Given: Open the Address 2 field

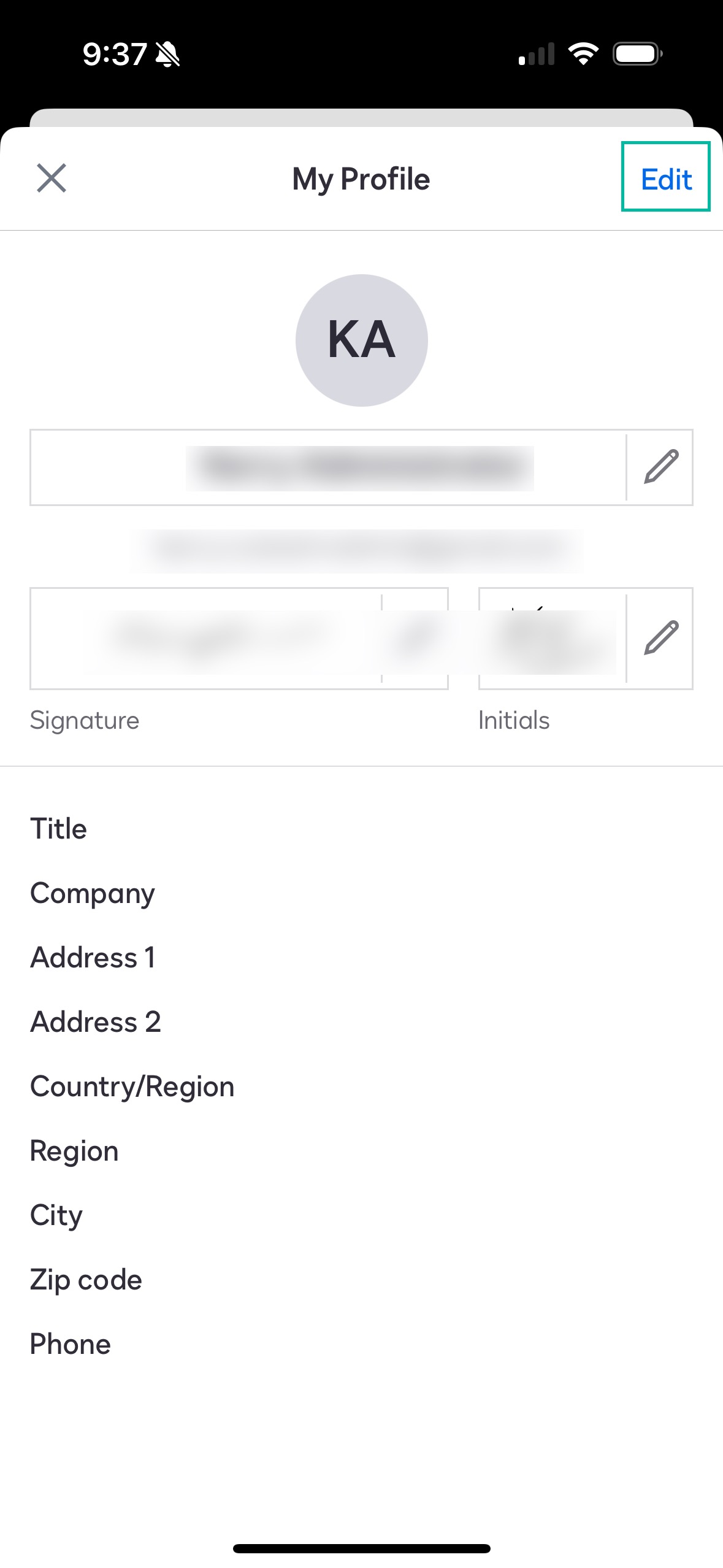Looking at the screenshot, I should tap(96, 1021).
